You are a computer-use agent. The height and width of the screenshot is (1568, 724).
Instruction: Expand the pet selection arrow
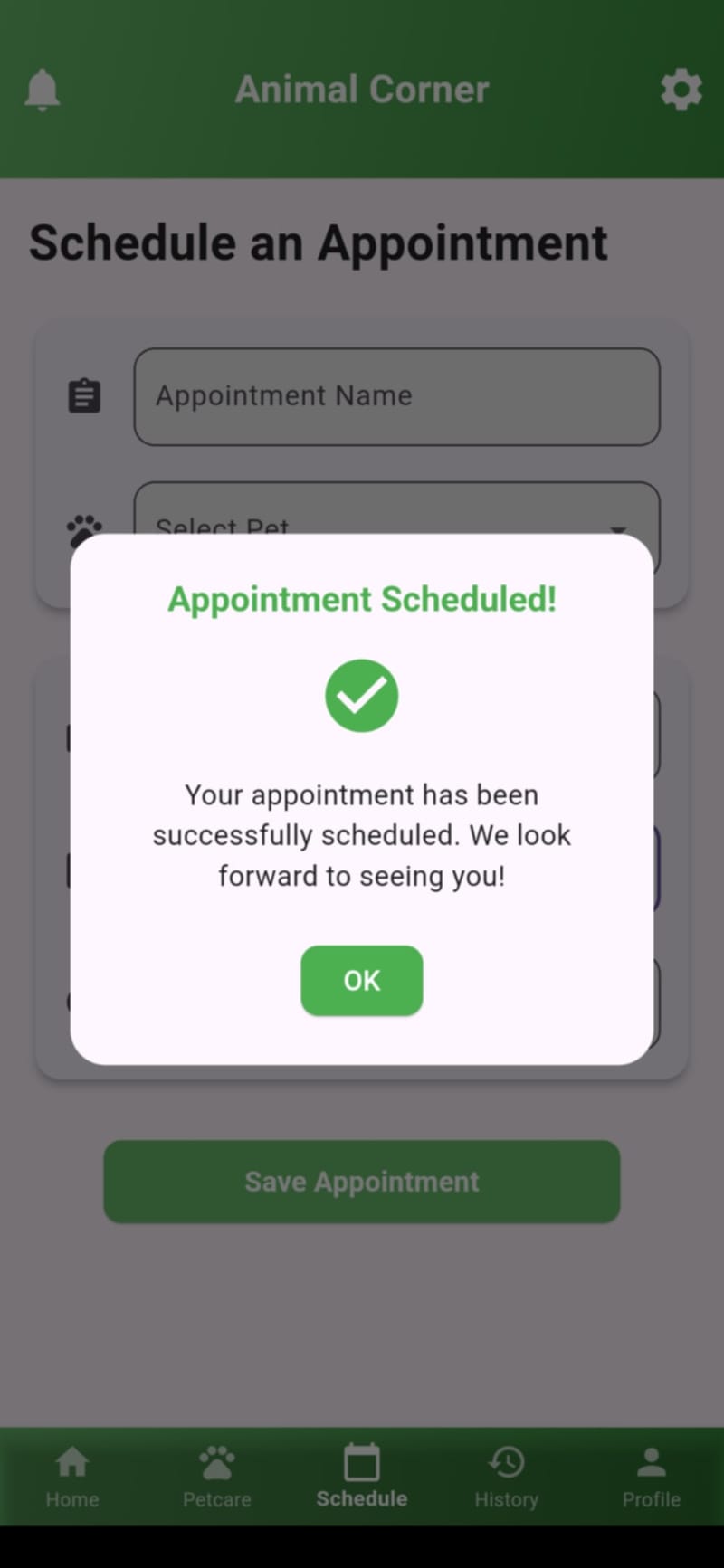[619, 527]
